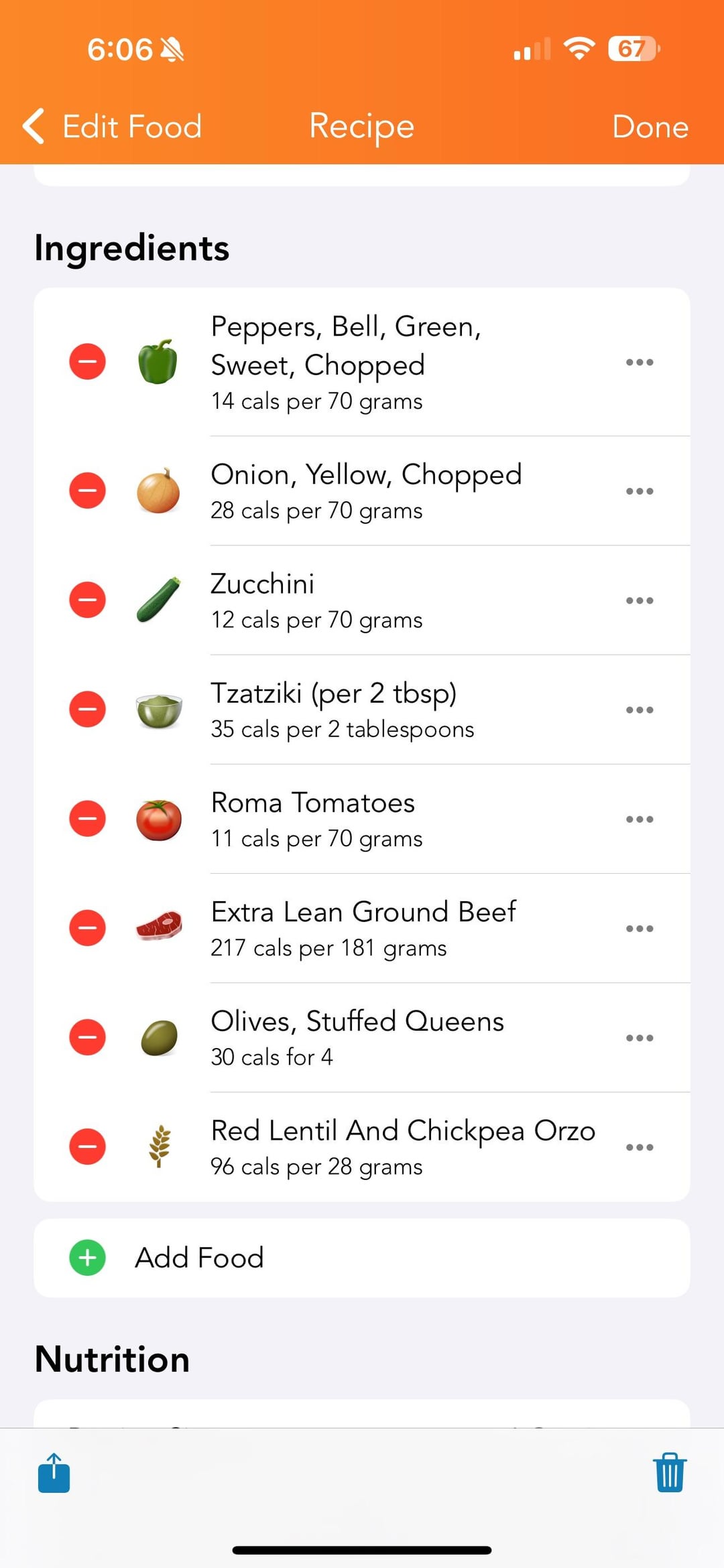Add Food to the recipe
The height and width of the screenshot is (1568, 724).
tap(198, 1258)
